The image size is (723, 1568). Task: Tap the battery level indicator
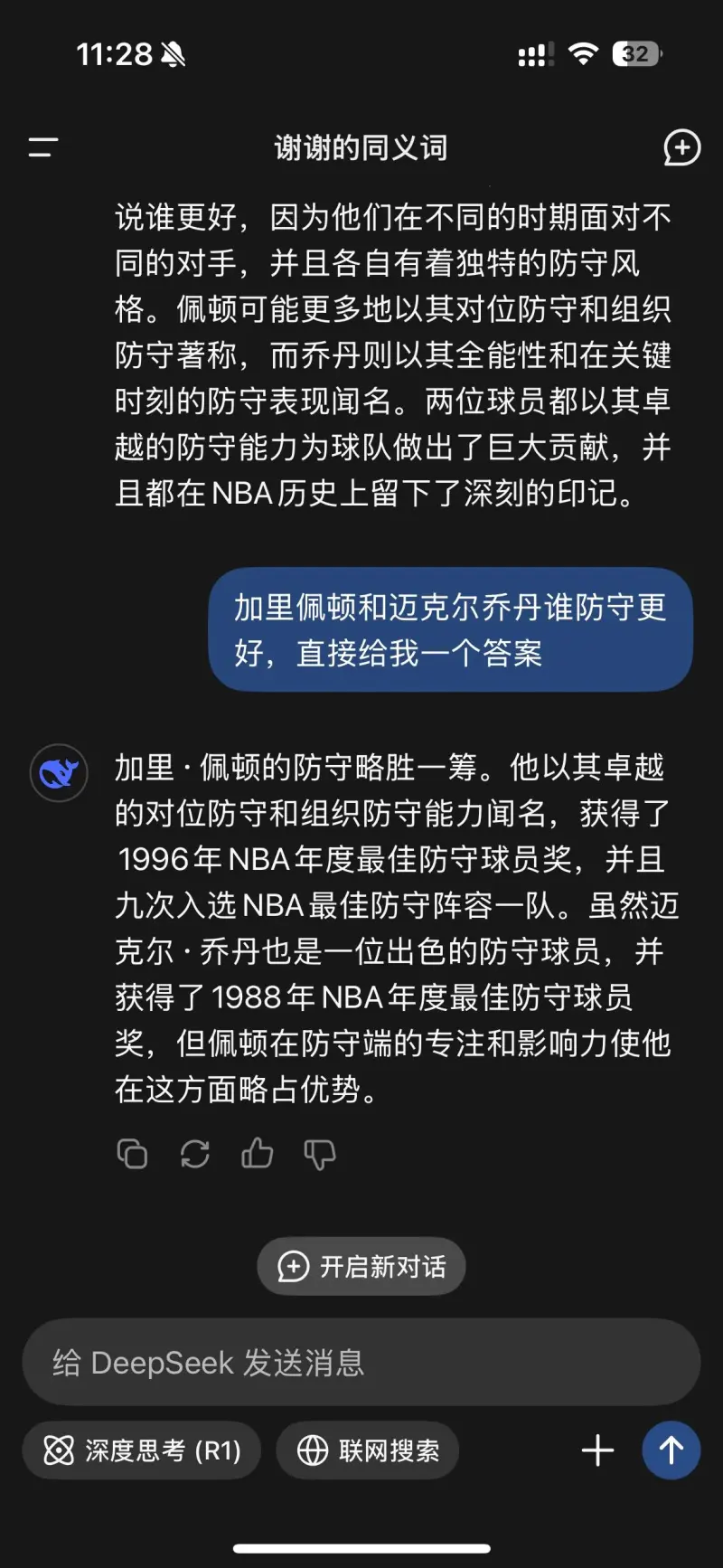[x=636, y=54]
